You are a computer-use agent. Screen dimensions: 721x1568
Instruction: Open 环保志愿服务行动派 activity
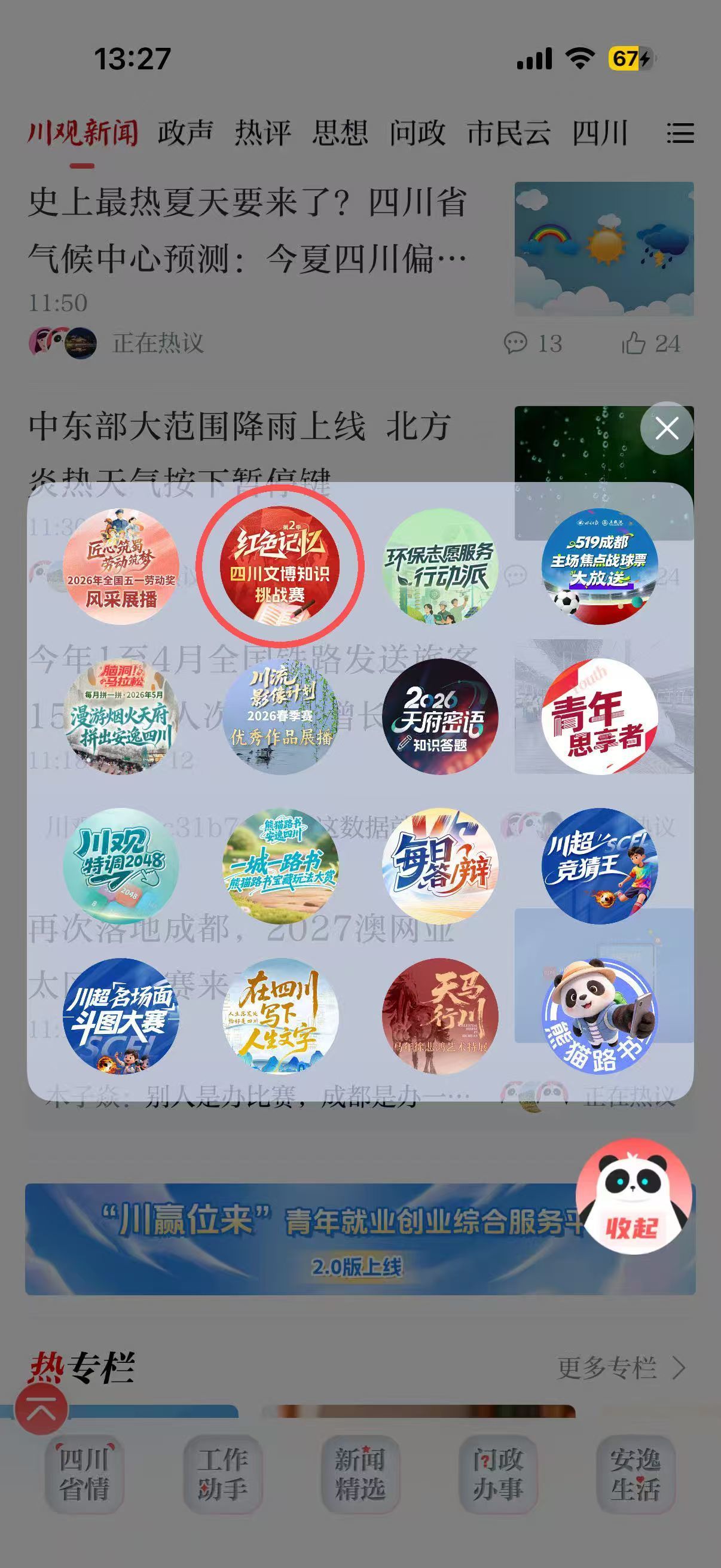pyautogui.click(x=440, y=566)
